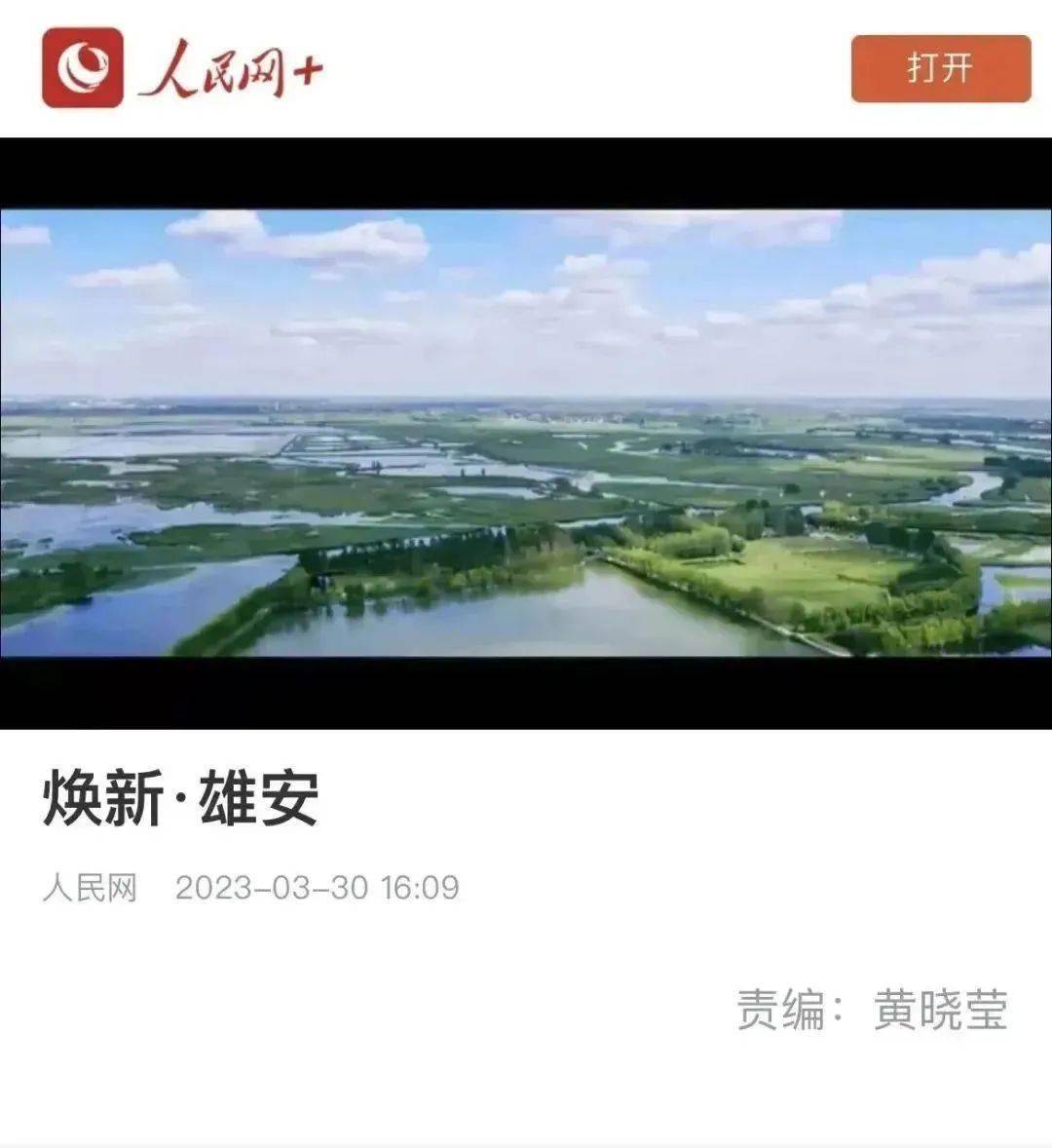Tap the 打开 button to open the app
Viewport: 1052px width, 1148px height.
(940, 68)
